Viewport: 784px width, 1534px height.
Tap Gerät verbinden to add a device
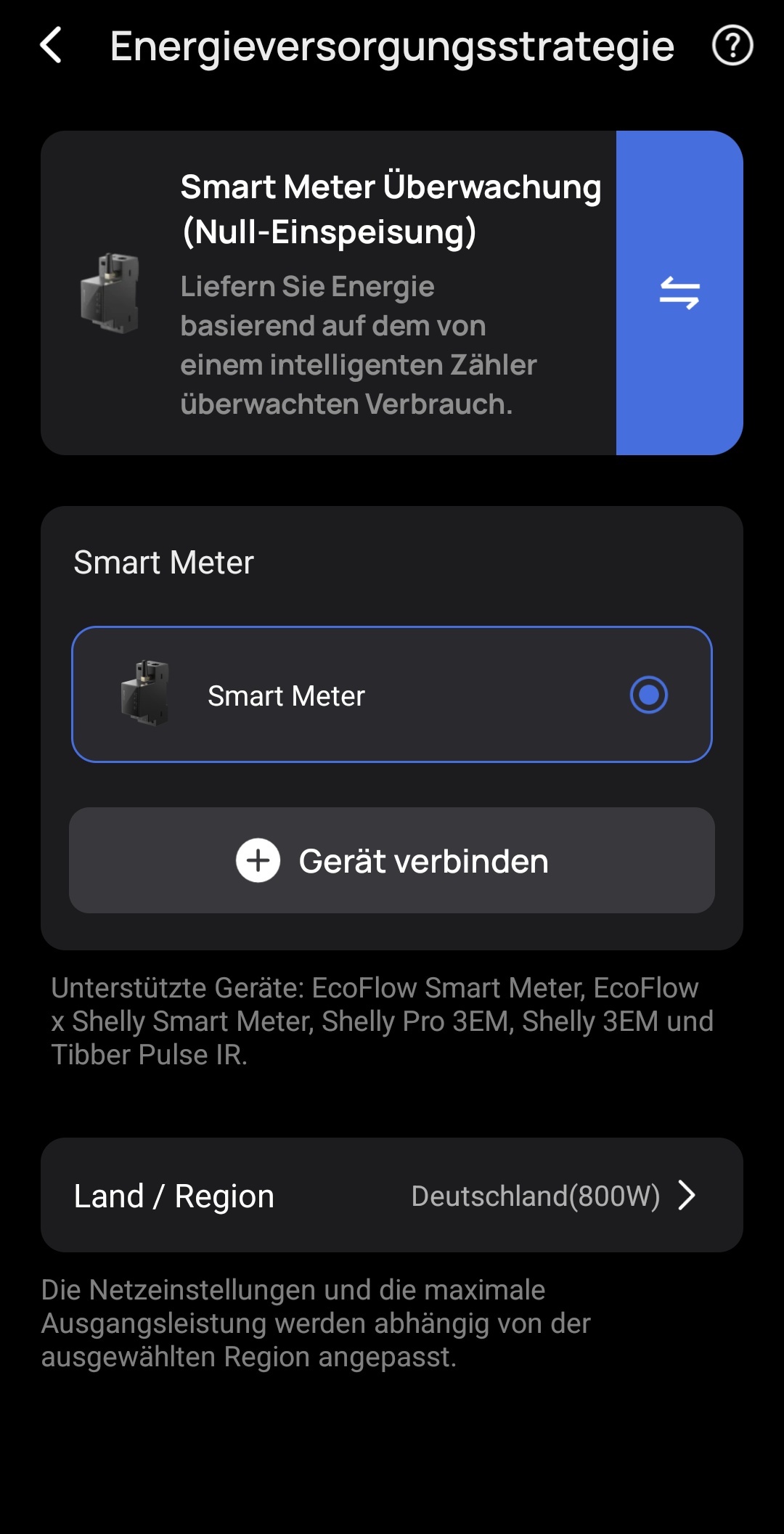(392, 860)
